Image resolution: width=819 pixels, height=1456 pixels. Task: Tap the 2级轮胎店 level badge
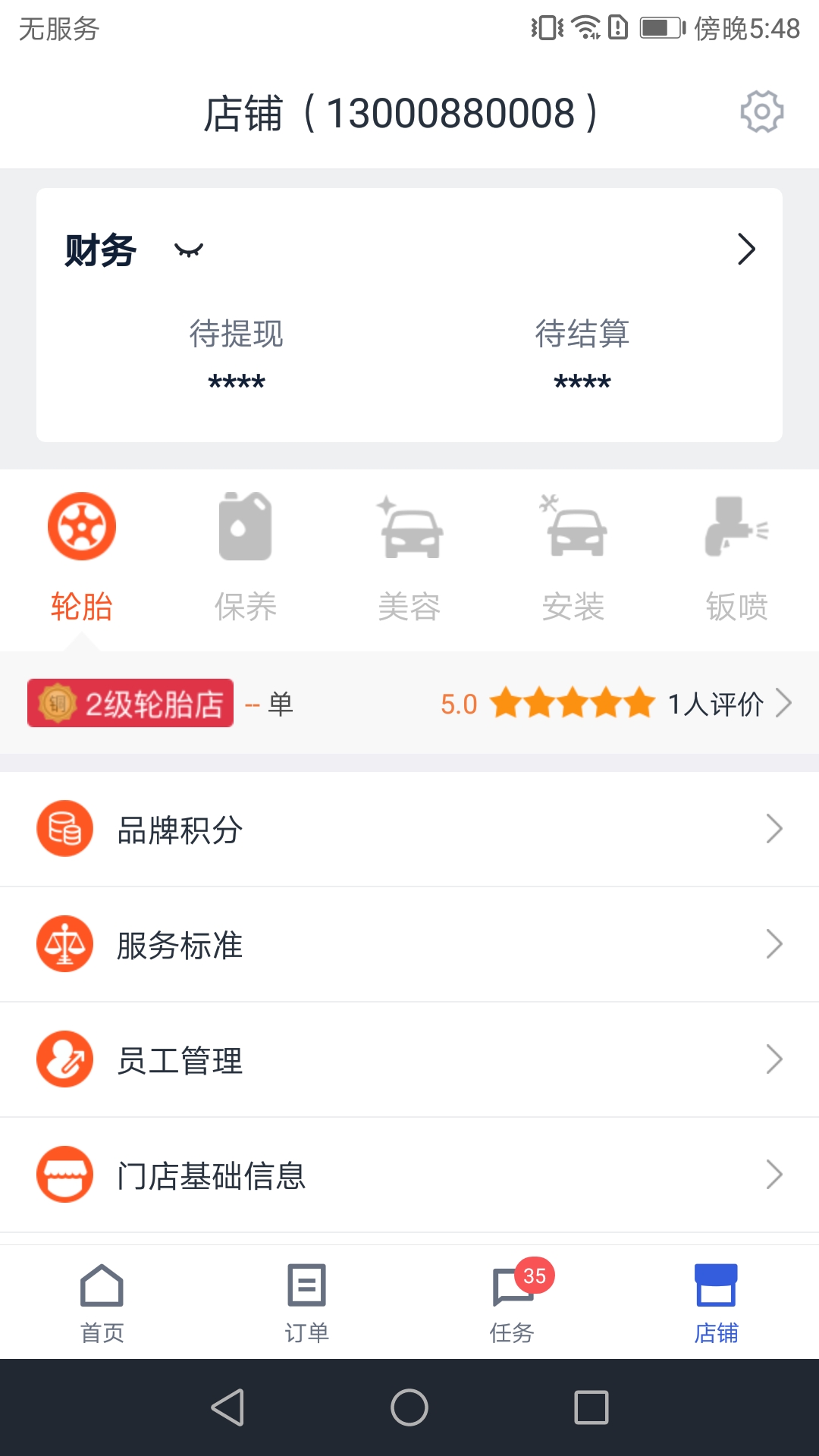coord(129,702)
